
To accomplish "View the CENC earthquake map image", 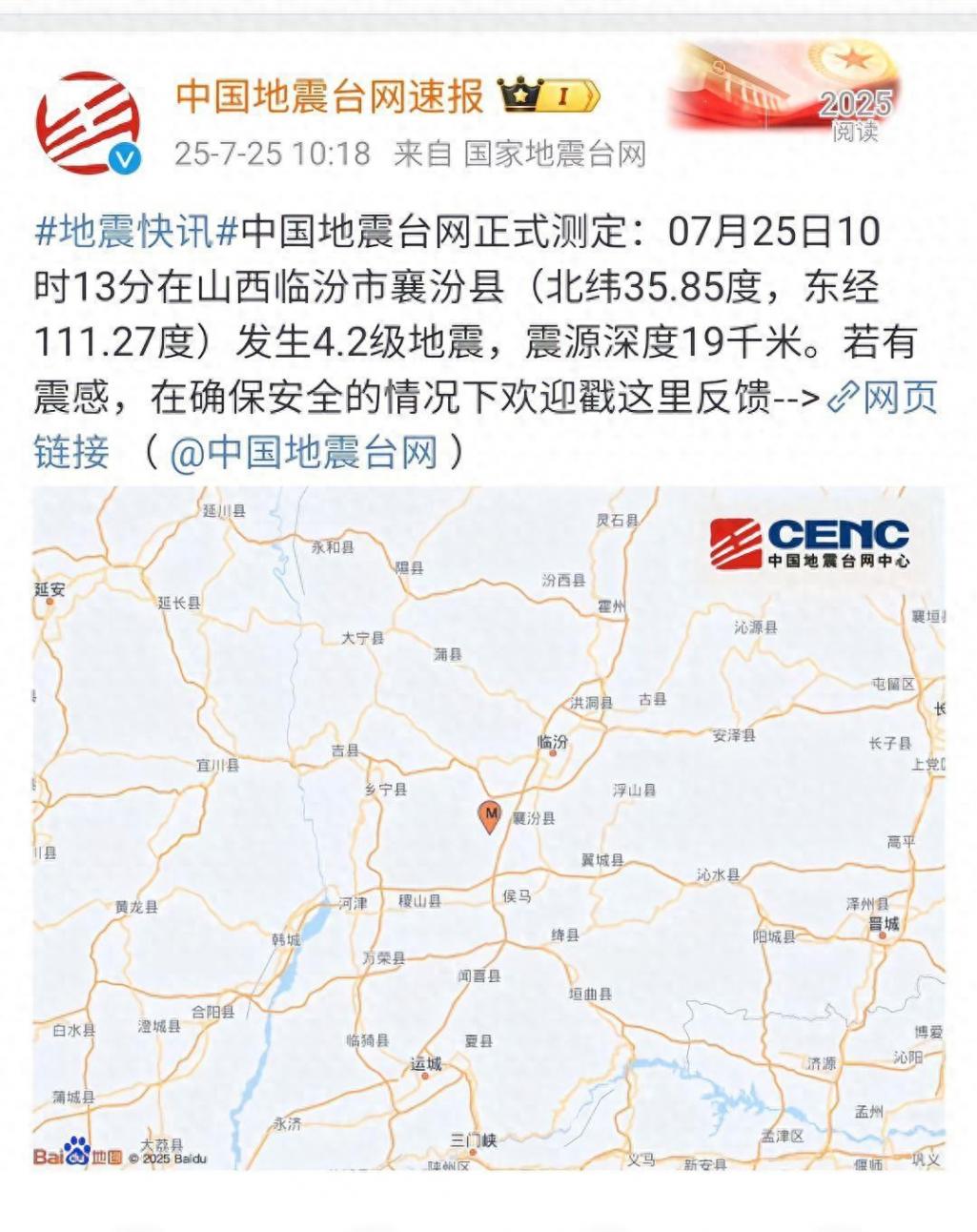I will click(x=488, y=828).
